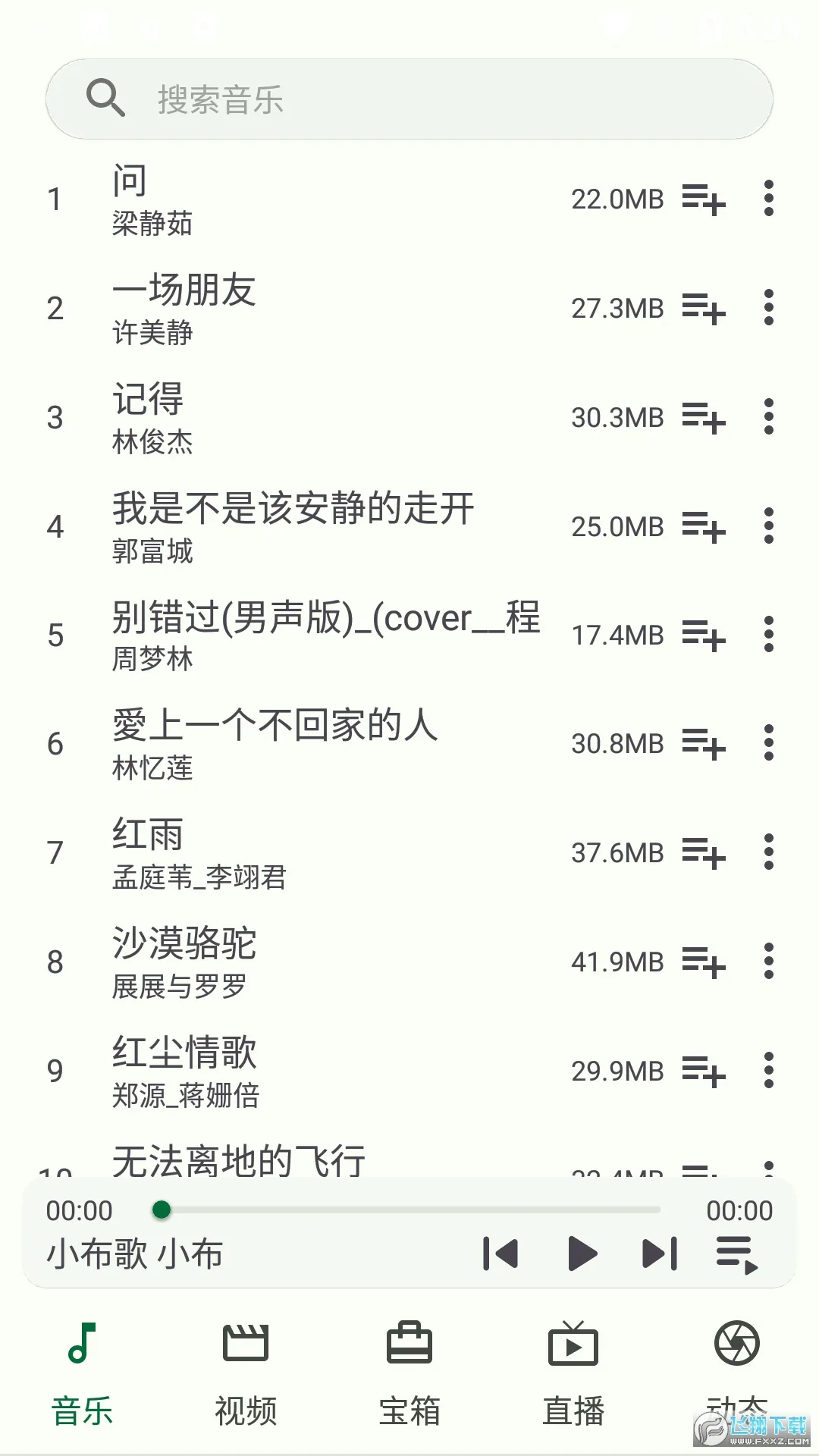Image resolution: width=819 pixels, height=1456 pixels.
Task: Add 沙漠骆驼 to the play queue
Action: pos(705,962)
